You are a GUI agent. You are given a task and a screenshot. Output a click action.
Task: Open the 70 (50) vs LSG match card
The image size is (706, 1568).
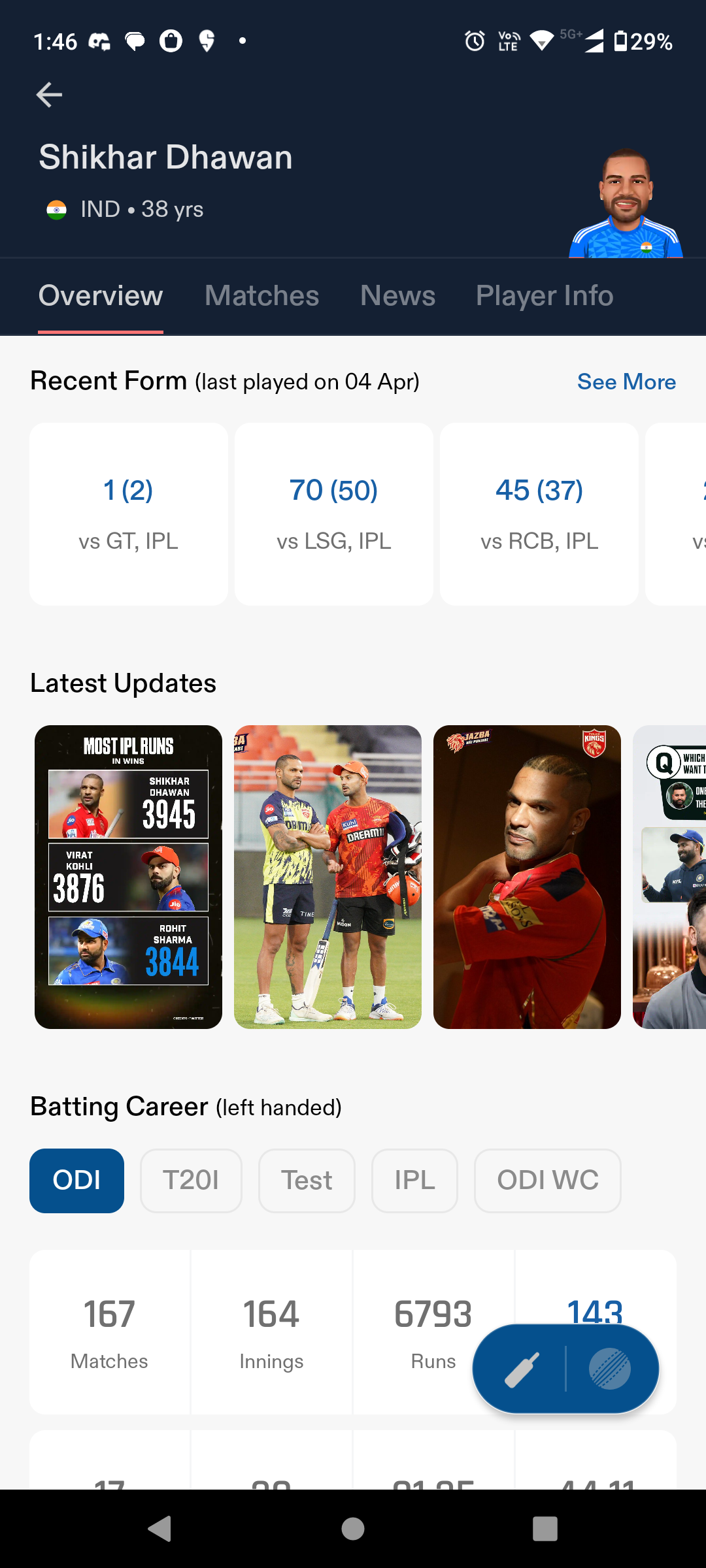coord(333,514)
